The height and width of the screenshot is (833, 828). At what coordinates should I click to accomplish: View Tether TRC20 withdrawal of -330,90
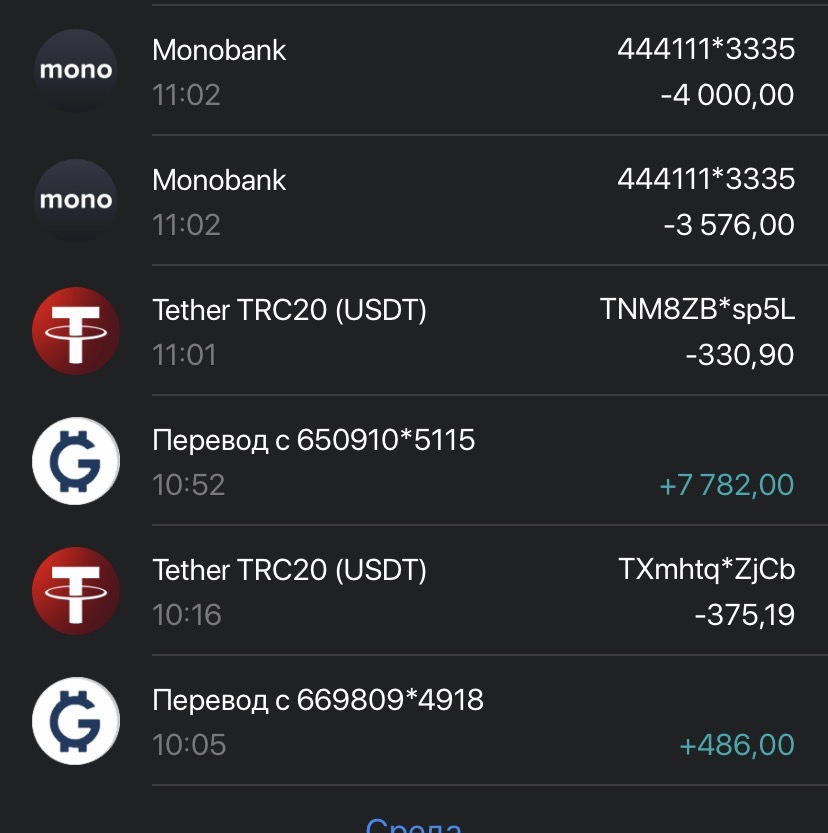point(414,331)
